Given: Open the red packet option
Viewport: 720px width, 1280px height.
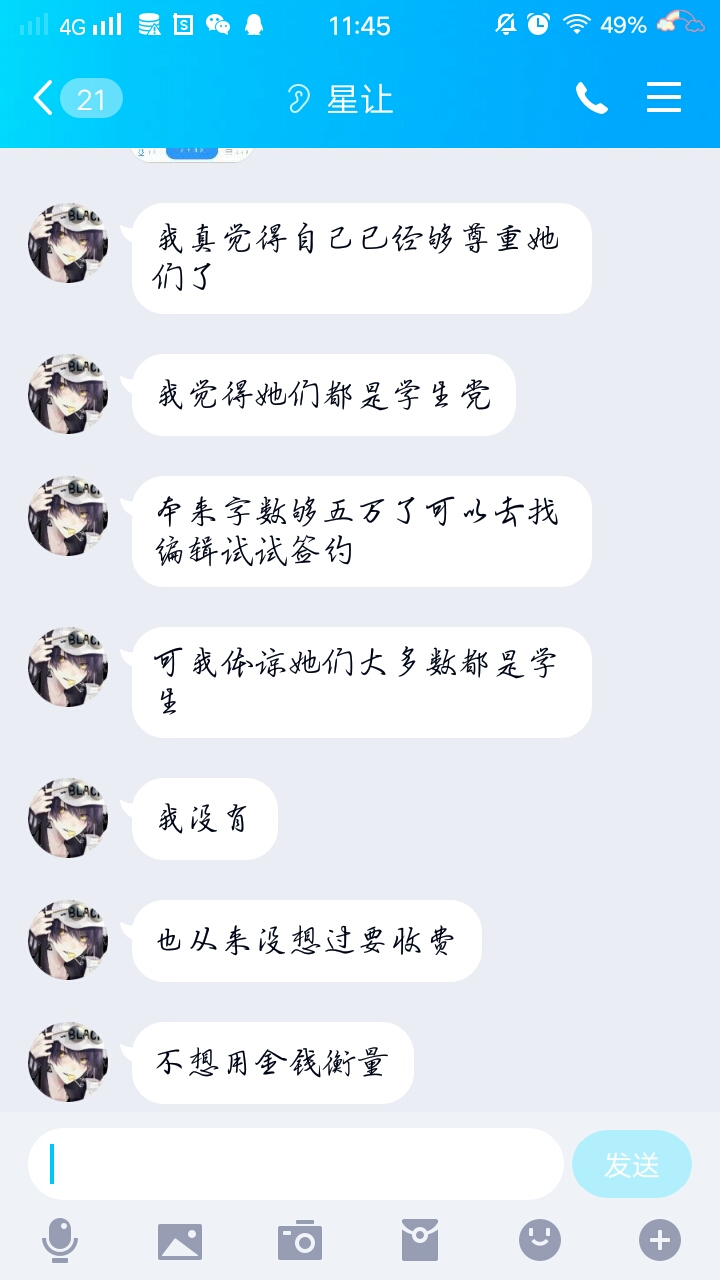Looking at the screenshot, I should 420,1241.
